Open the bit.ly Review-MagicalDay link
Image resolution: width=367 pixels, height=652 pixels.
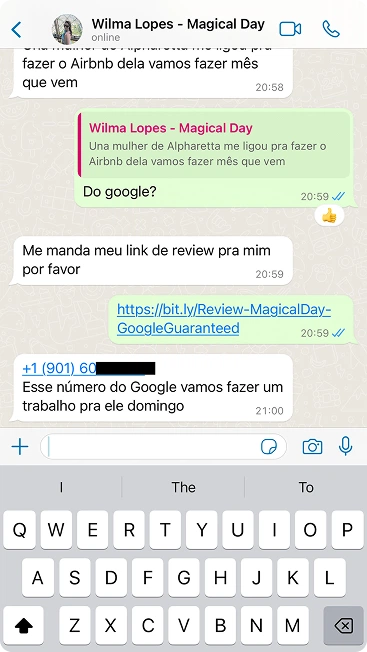point(224,319)
